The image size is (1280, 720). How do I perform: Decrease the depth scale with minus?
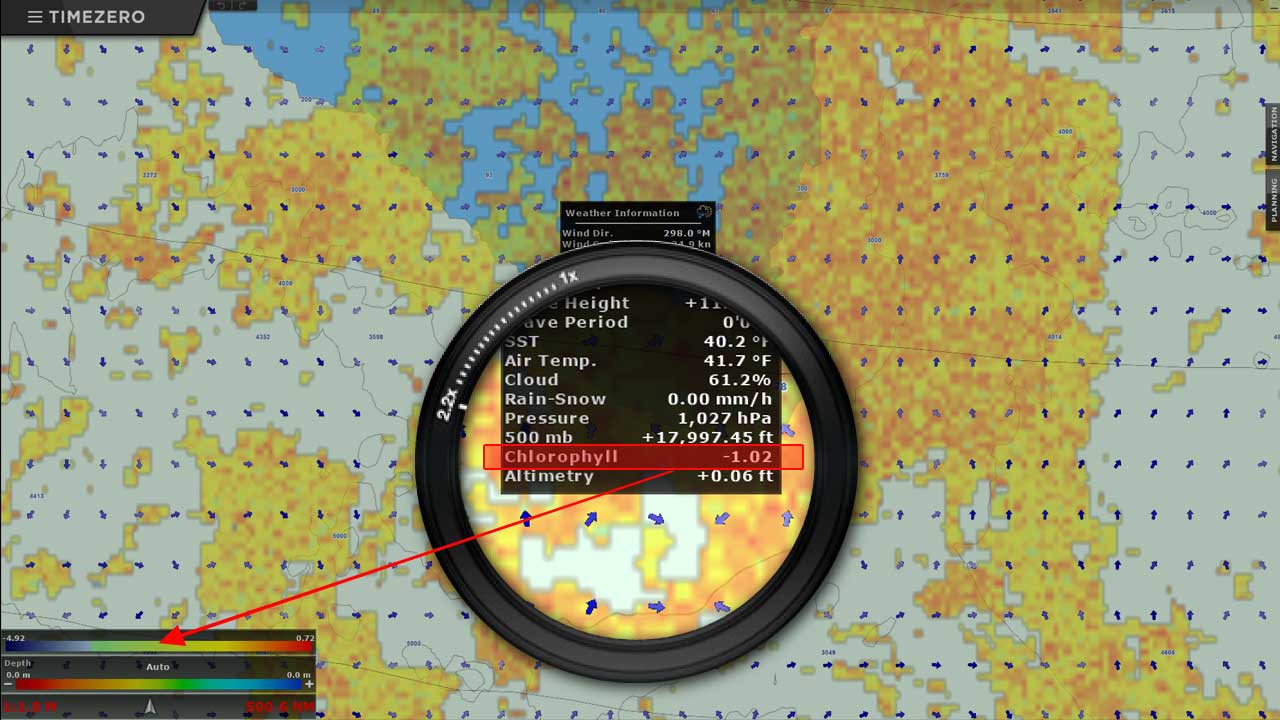(x=7, y=685)
